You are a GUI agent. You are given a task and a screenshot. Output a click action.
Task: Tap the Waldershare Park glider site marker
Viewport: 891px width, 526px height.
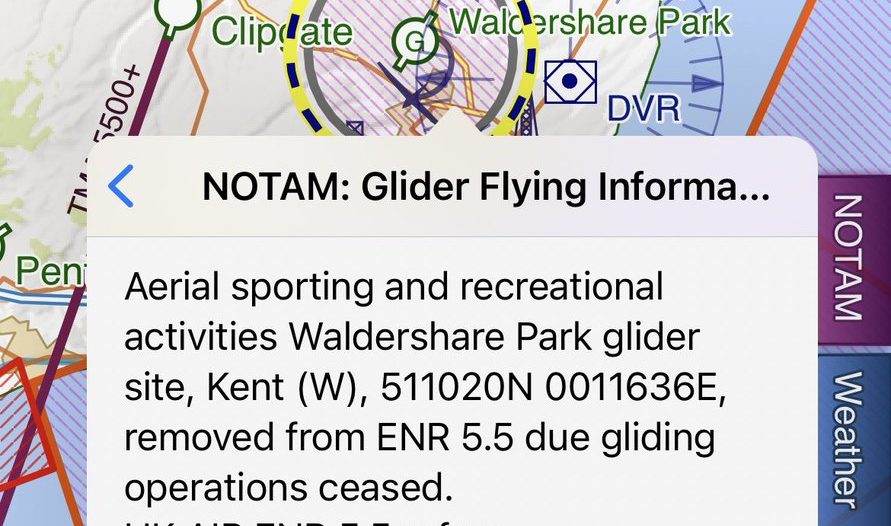(x=411, y=40)
